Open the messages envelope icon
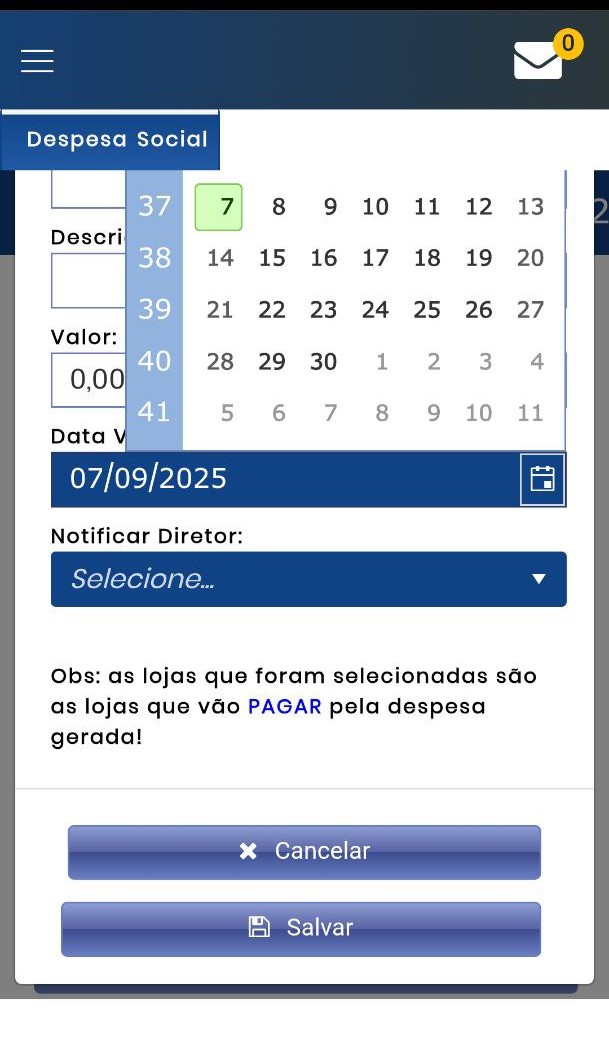 tap(538, 61)
